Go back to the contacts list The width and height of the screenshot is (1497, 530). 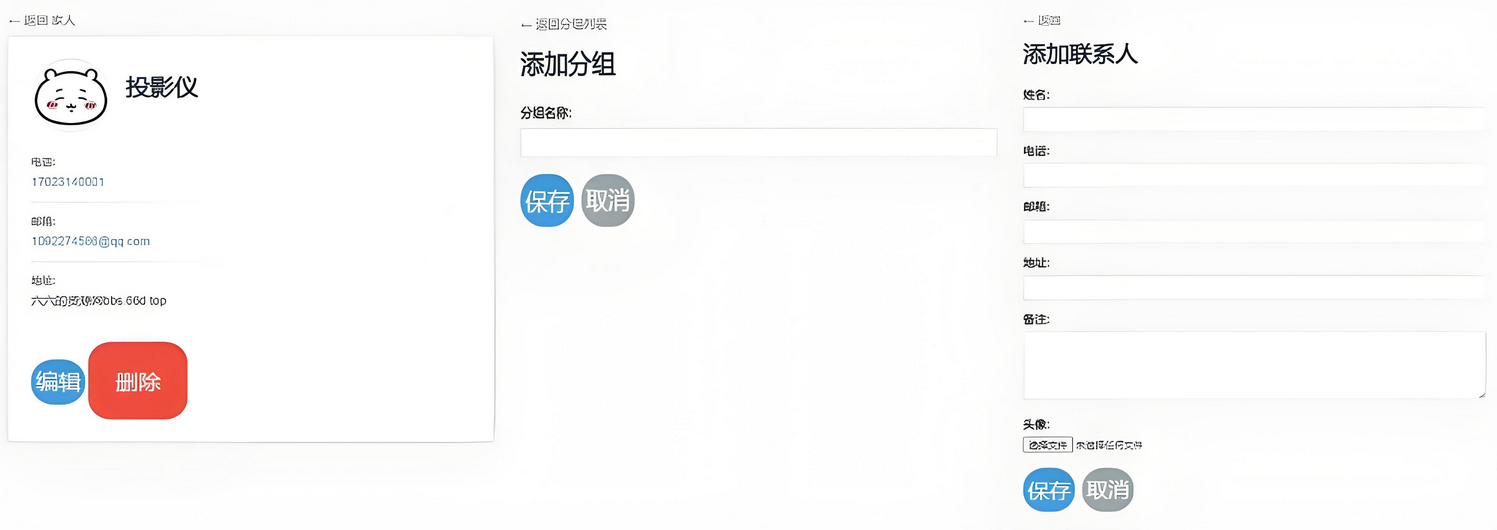click(42, 20)
